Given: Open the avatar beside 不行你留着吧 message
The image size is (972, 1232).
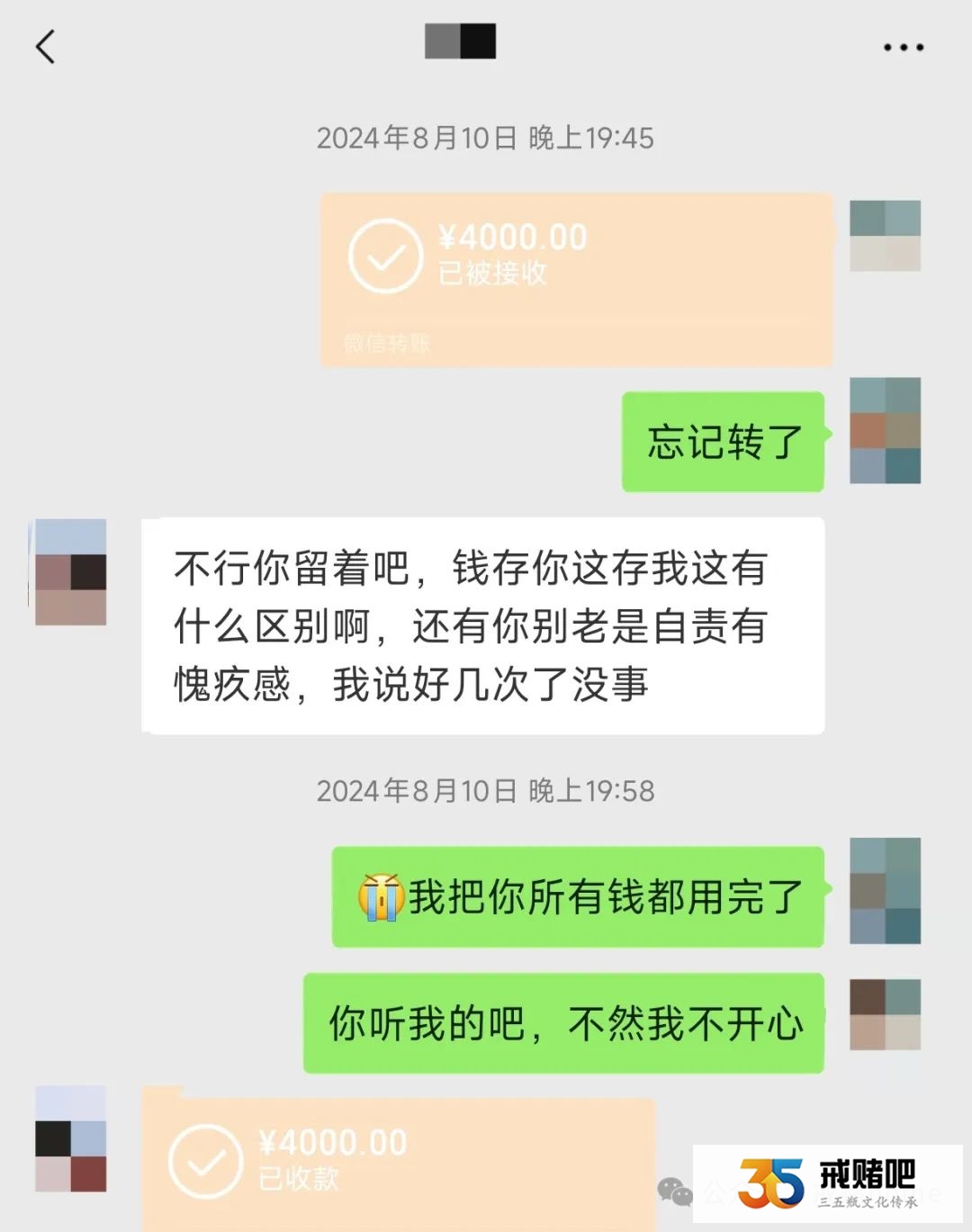Looking at the screenshot, I should (71, 572).
